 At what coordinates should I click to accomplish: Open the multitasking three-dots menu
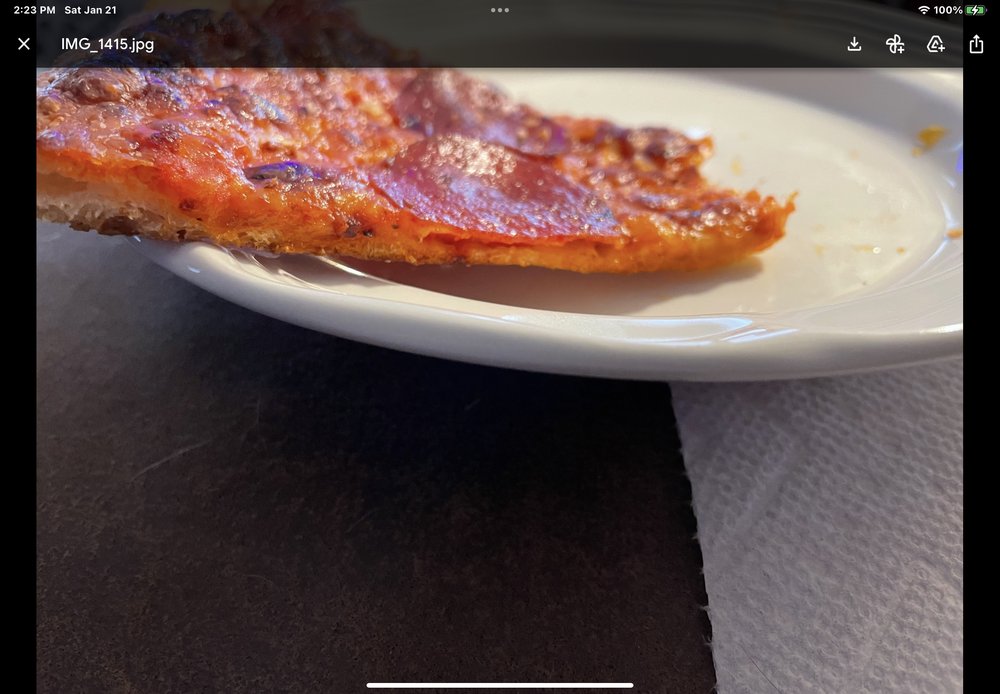coord(500,10)
